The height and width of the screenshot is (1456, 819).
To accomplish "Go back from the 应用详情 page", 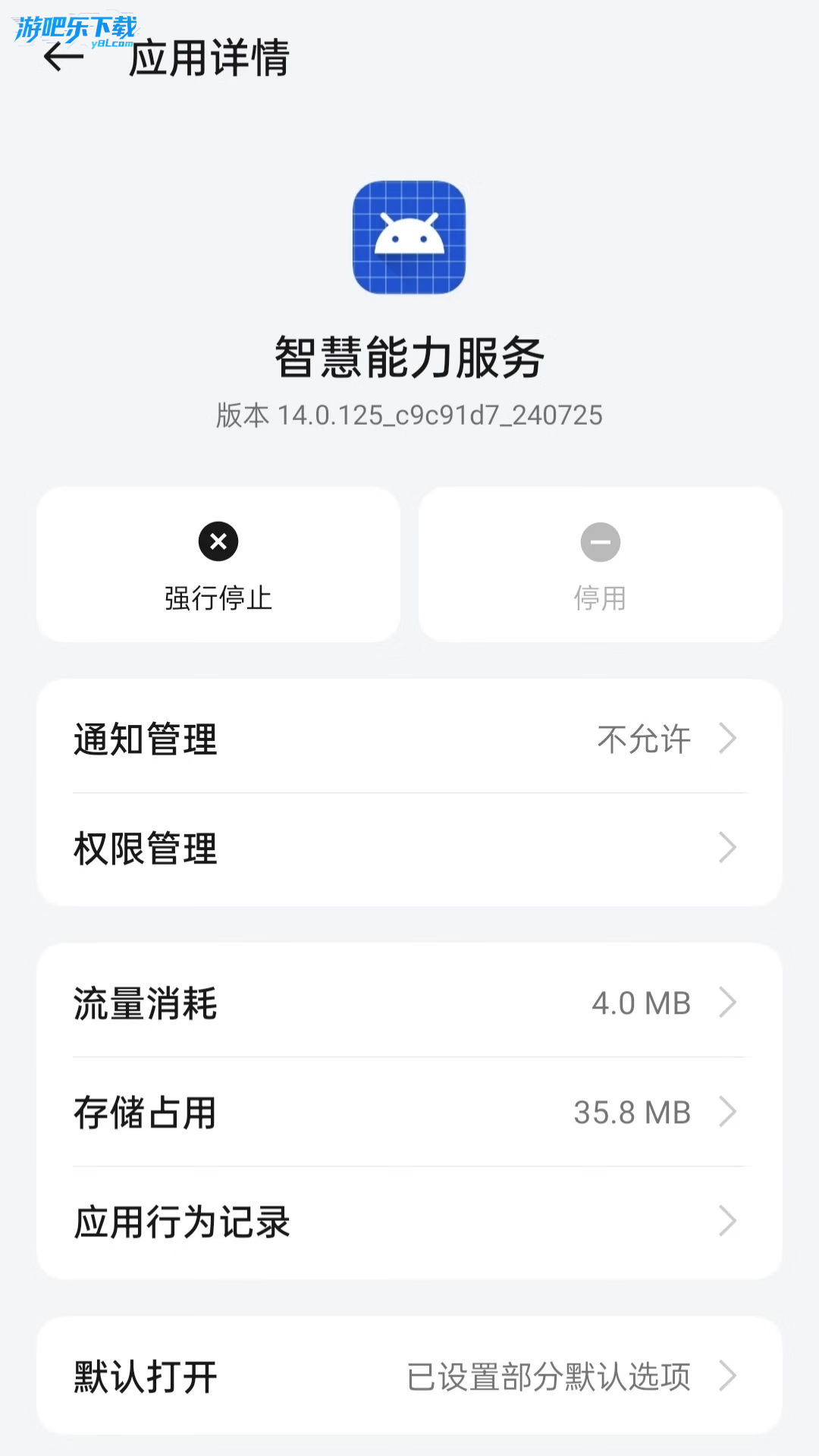I will tap(64, 58).
